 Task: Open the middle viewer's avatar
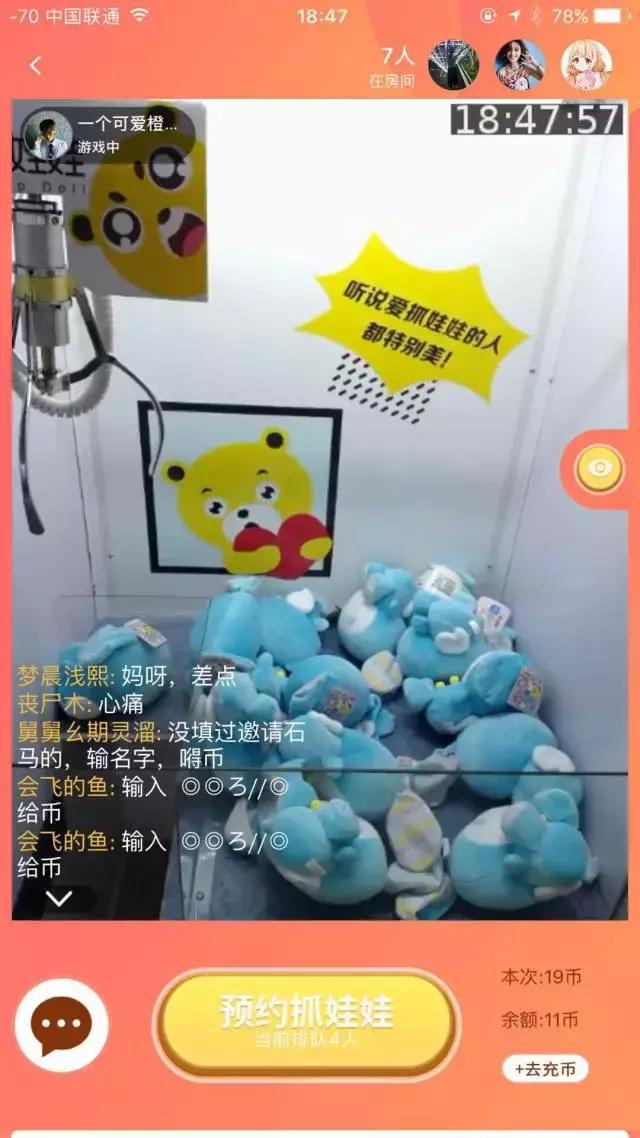pos(520,66)
